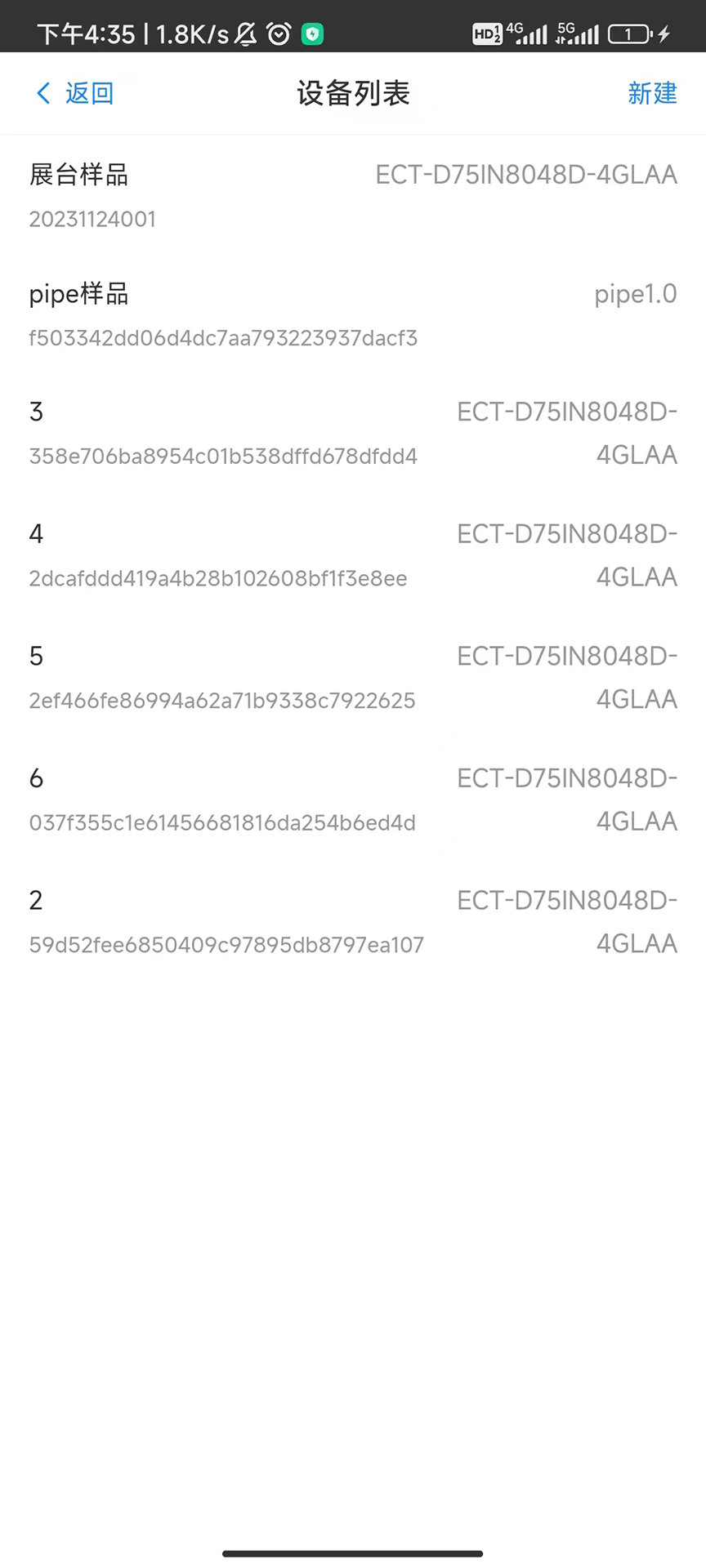The width and height of the screenshot is (706, 1568).
Task: Open device 5 in the list
Action: tap(353, 677)
